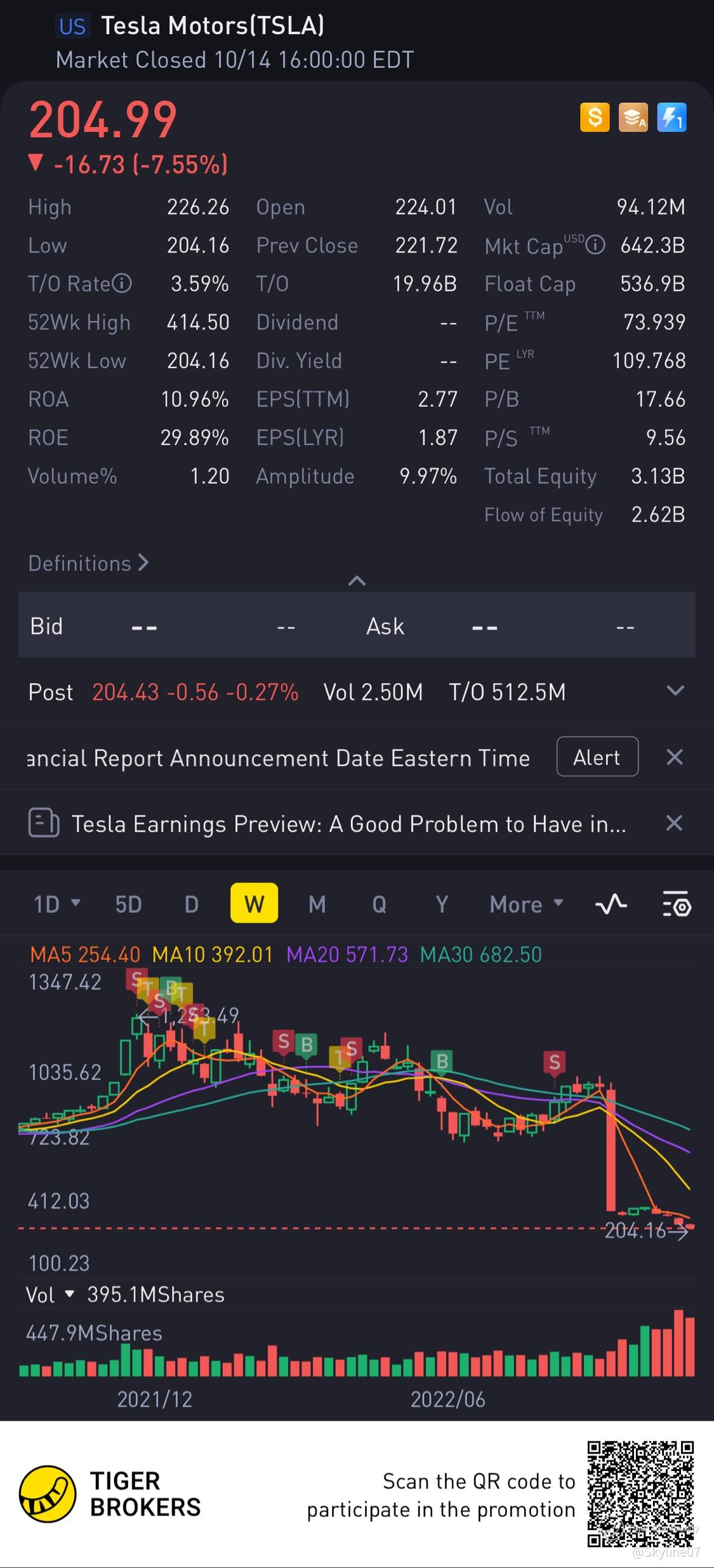714x1568 pixels.
Task: Switch chart to yearly Y view
Action: pyautogui.click(x=442, y=904)
